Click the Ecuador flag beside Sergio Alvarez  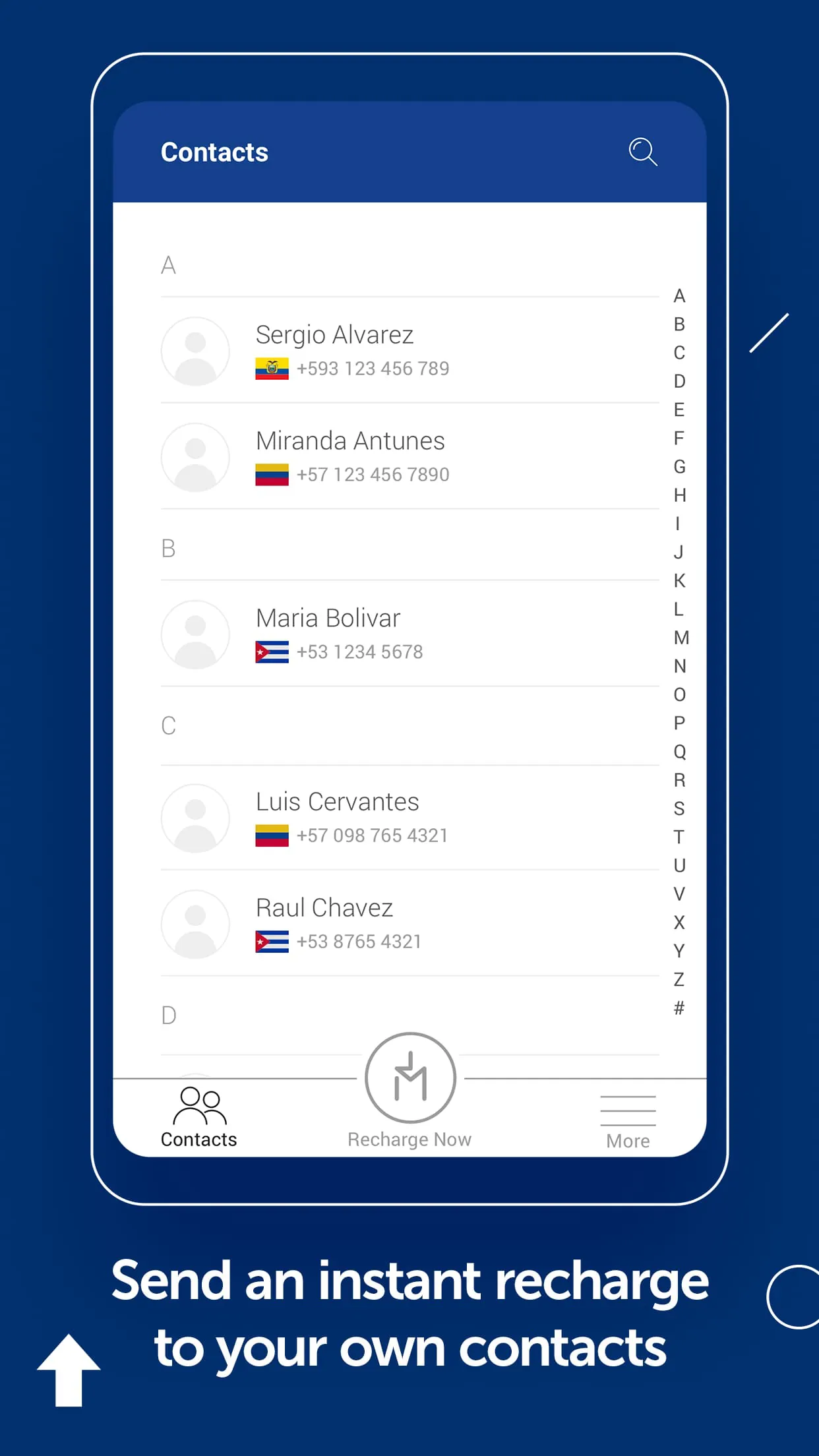[x=271, y=369]
